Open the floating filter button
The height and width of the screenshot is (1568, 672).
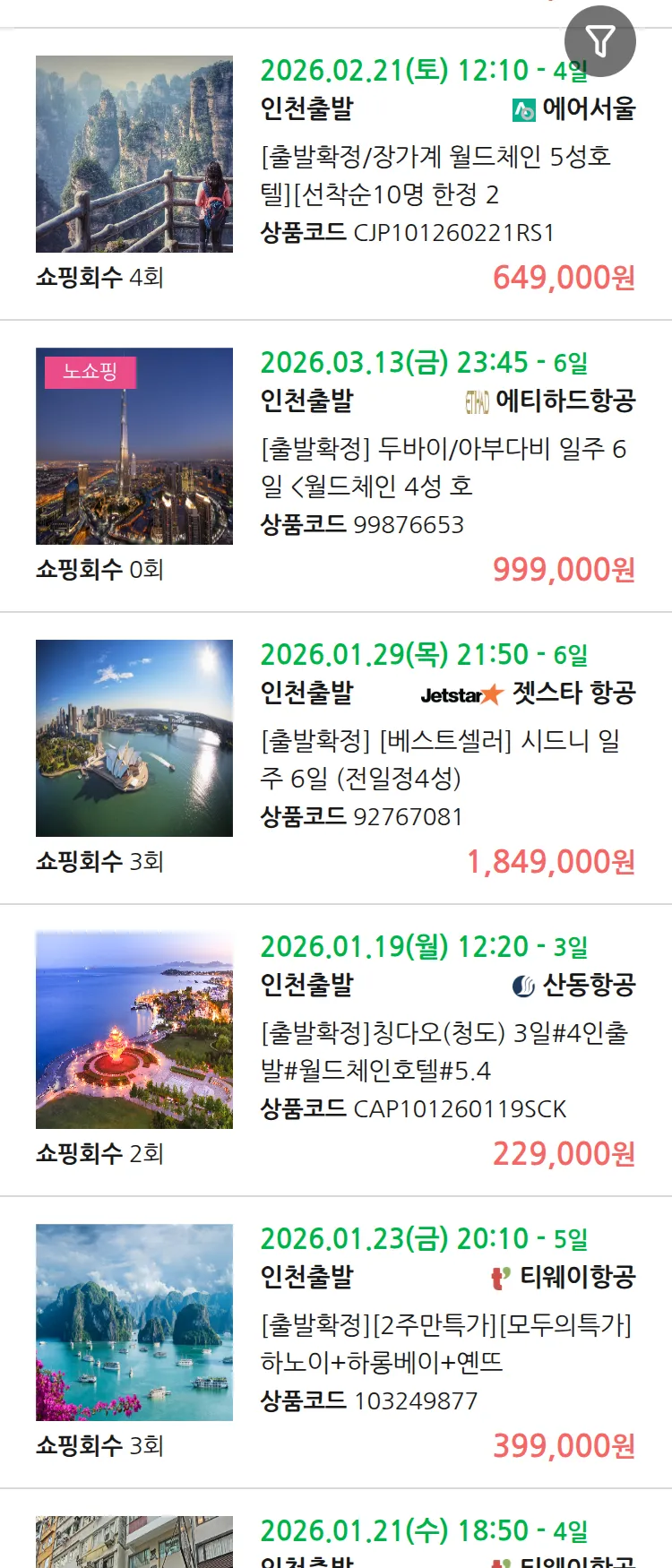point(599,40)
